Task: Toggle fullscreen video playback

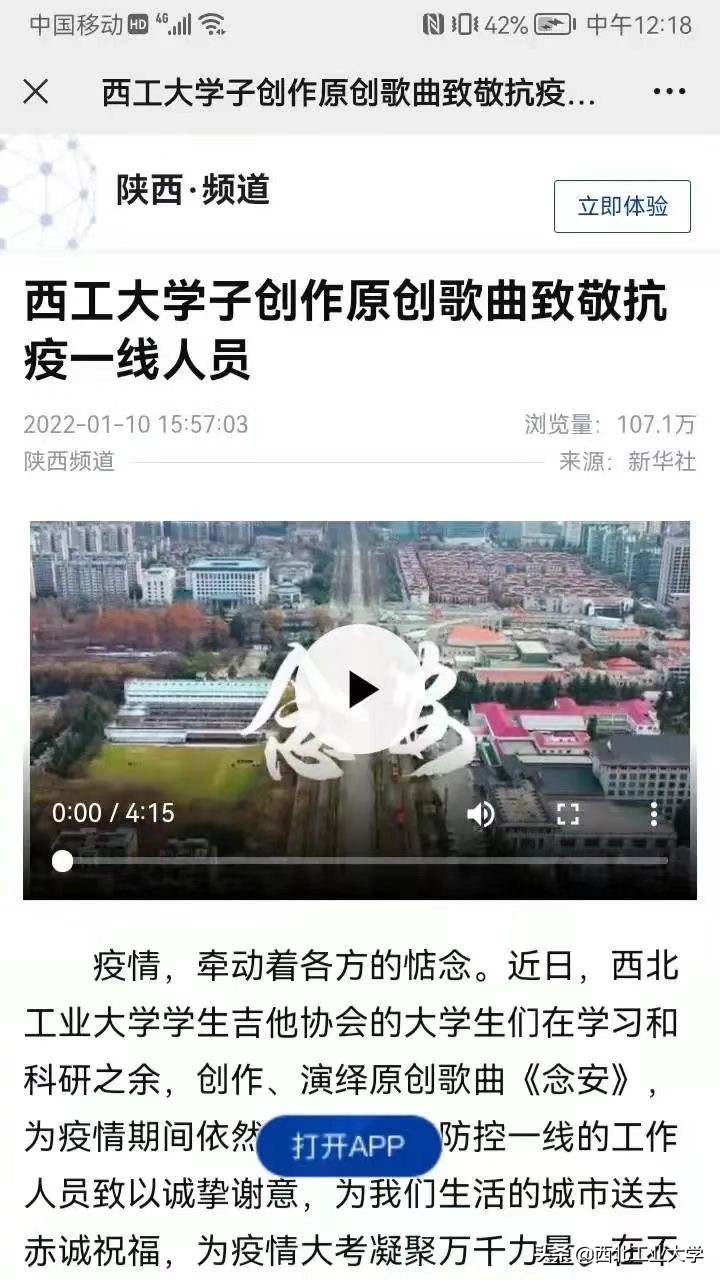Action: click(x=566, y=814)
